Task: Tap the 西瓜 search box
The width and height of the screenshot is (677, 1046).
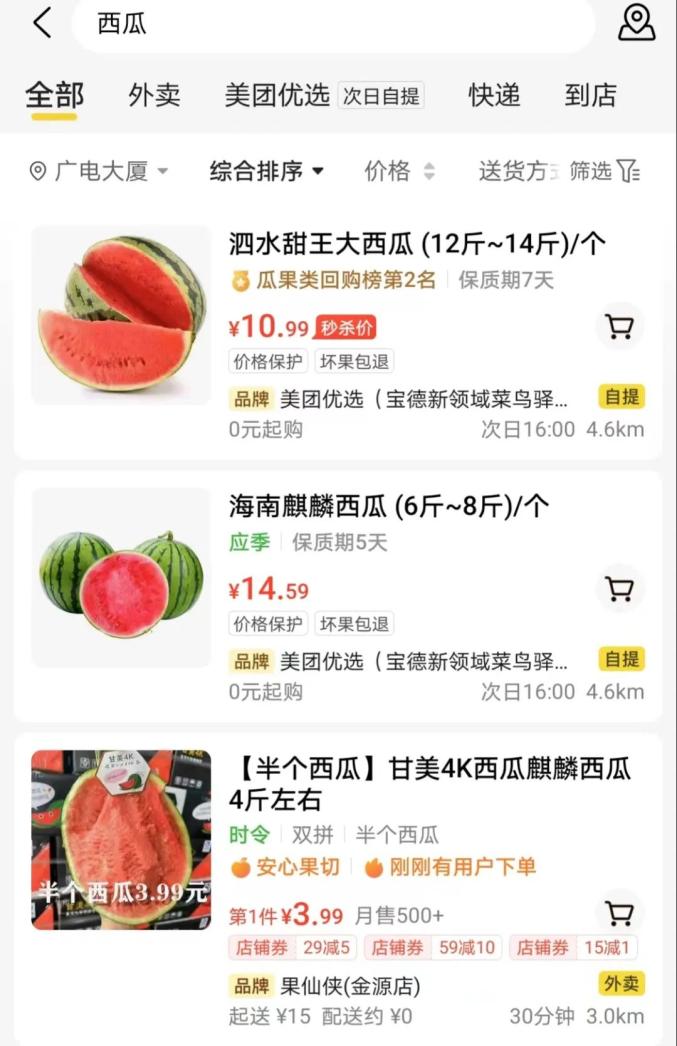Action: 330,23
